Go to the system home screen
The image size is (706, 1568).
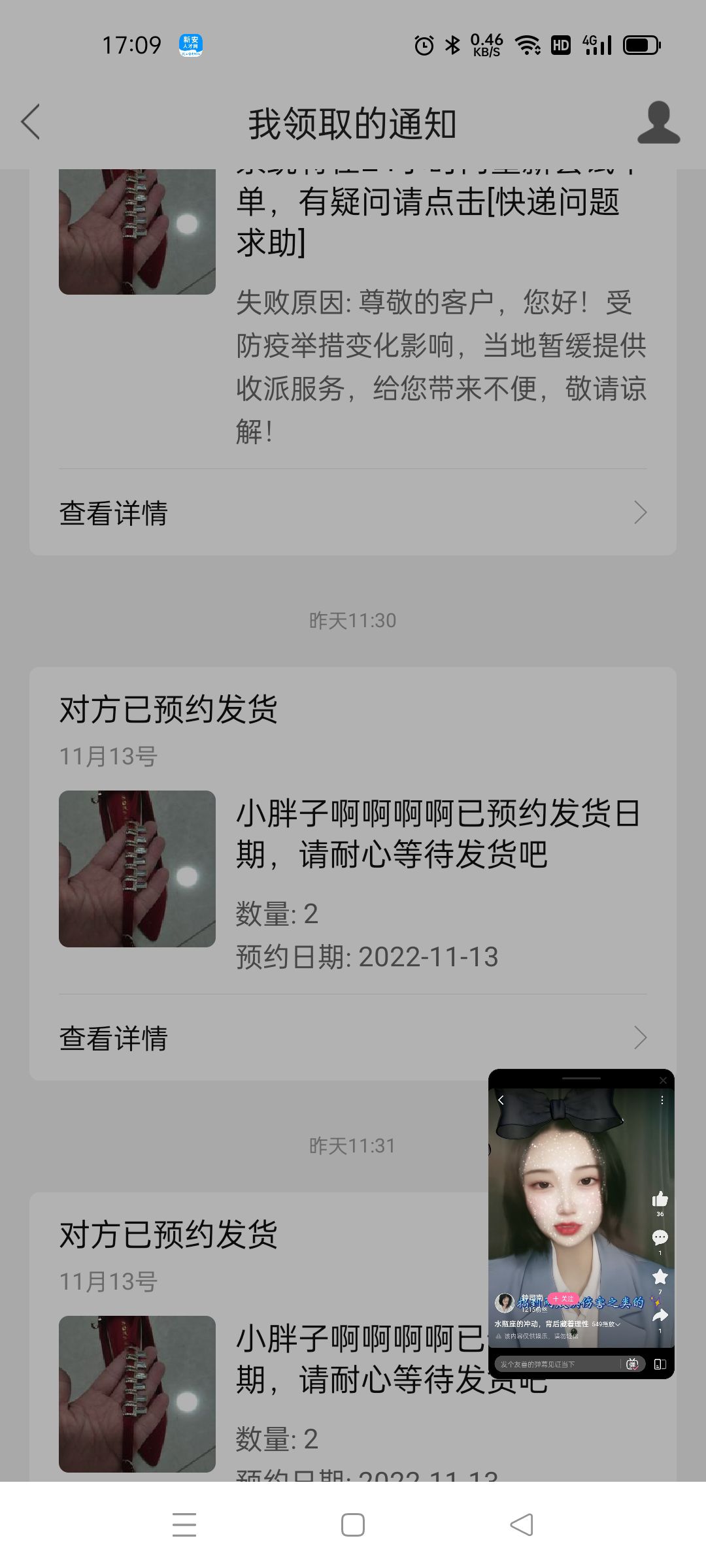coord(353,1525)
